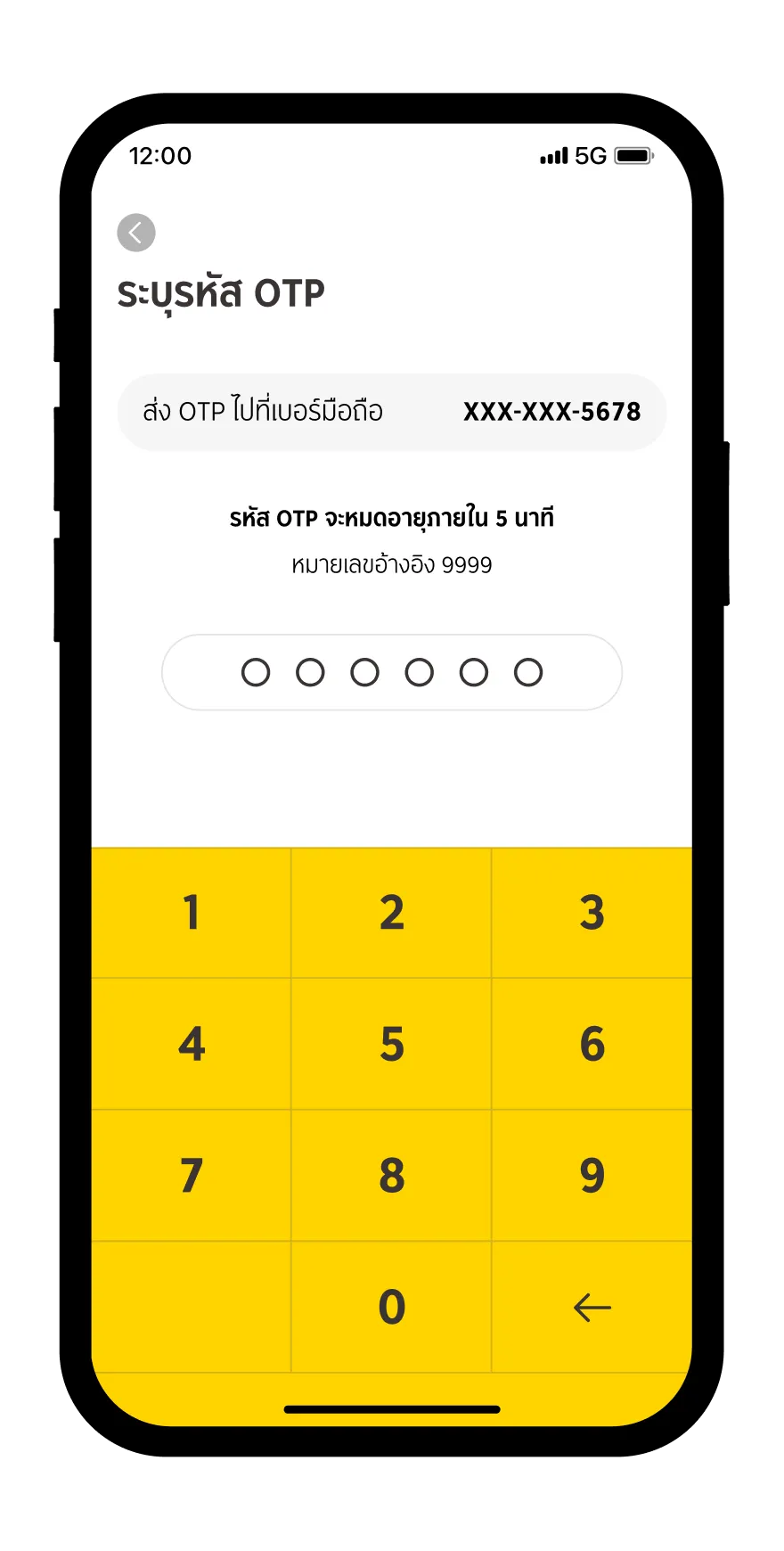The width and height of the screenshot is (784, 1551).
Task: Enter digit 3 on the keypad
Action: click(592, 913)
